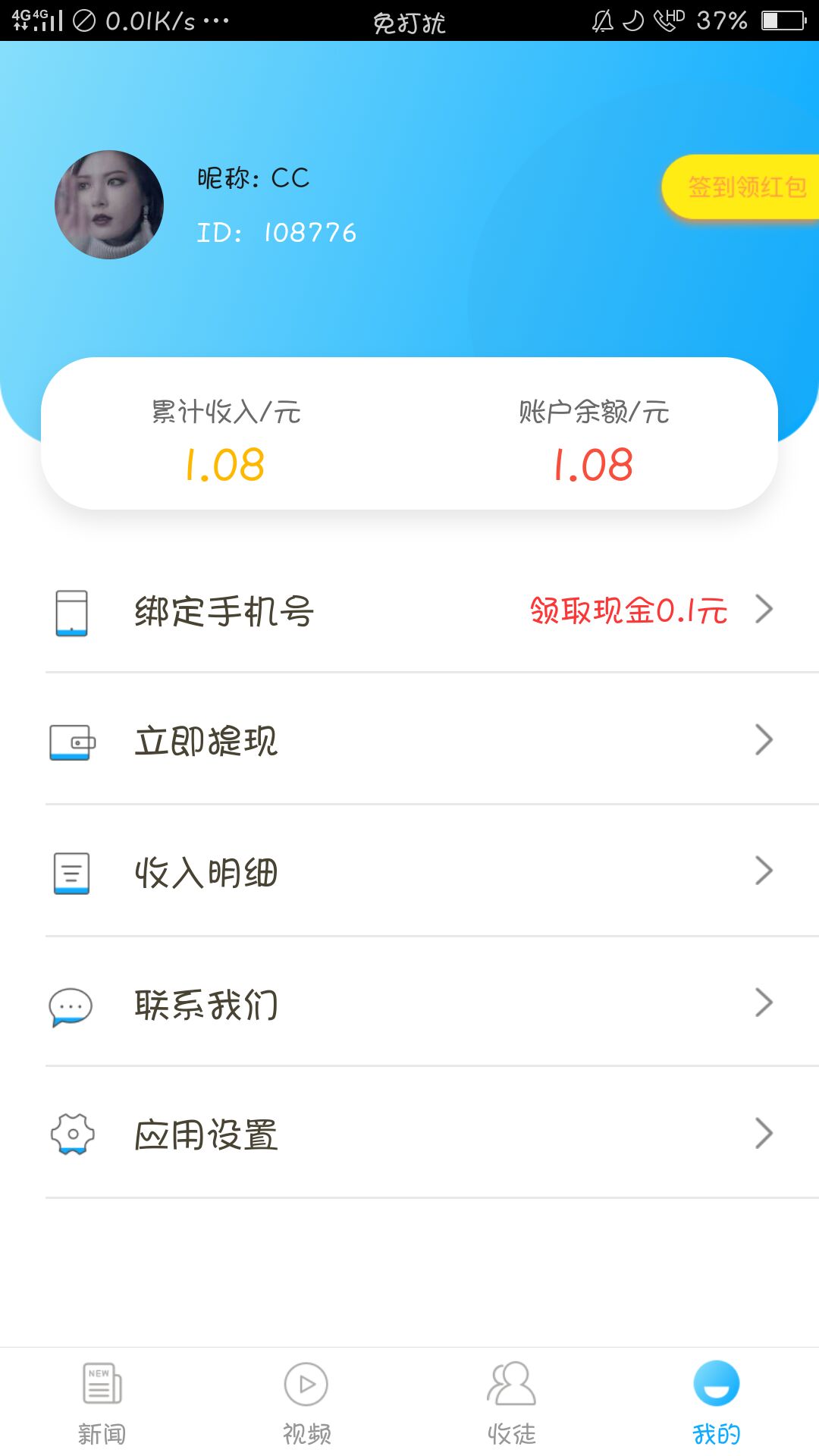819x1456 pixels.
Task: Open the chat bubble icon beside 联系我们
Action: 72,1005
